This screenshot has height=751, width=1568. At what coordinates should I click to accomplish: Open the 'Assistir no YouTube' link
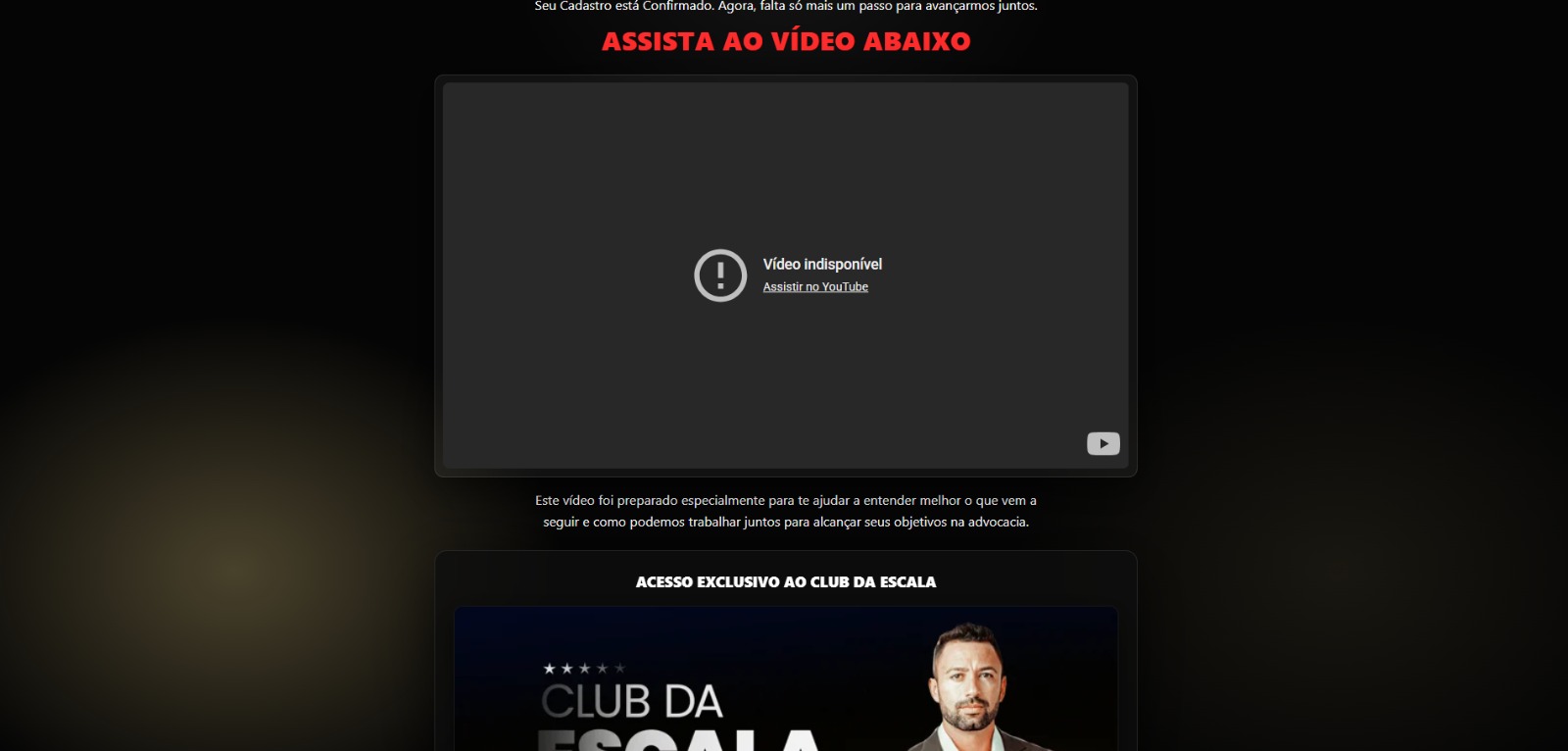pyautogui.click(x=815, y=287)
